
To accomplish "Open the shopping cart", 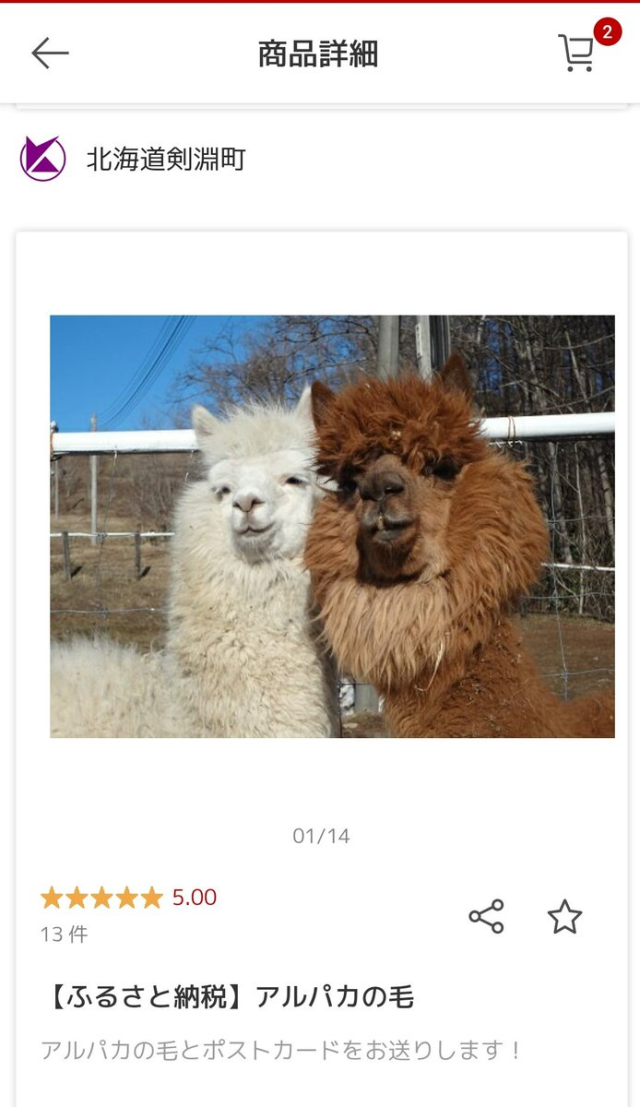I will tap(577, 53).
